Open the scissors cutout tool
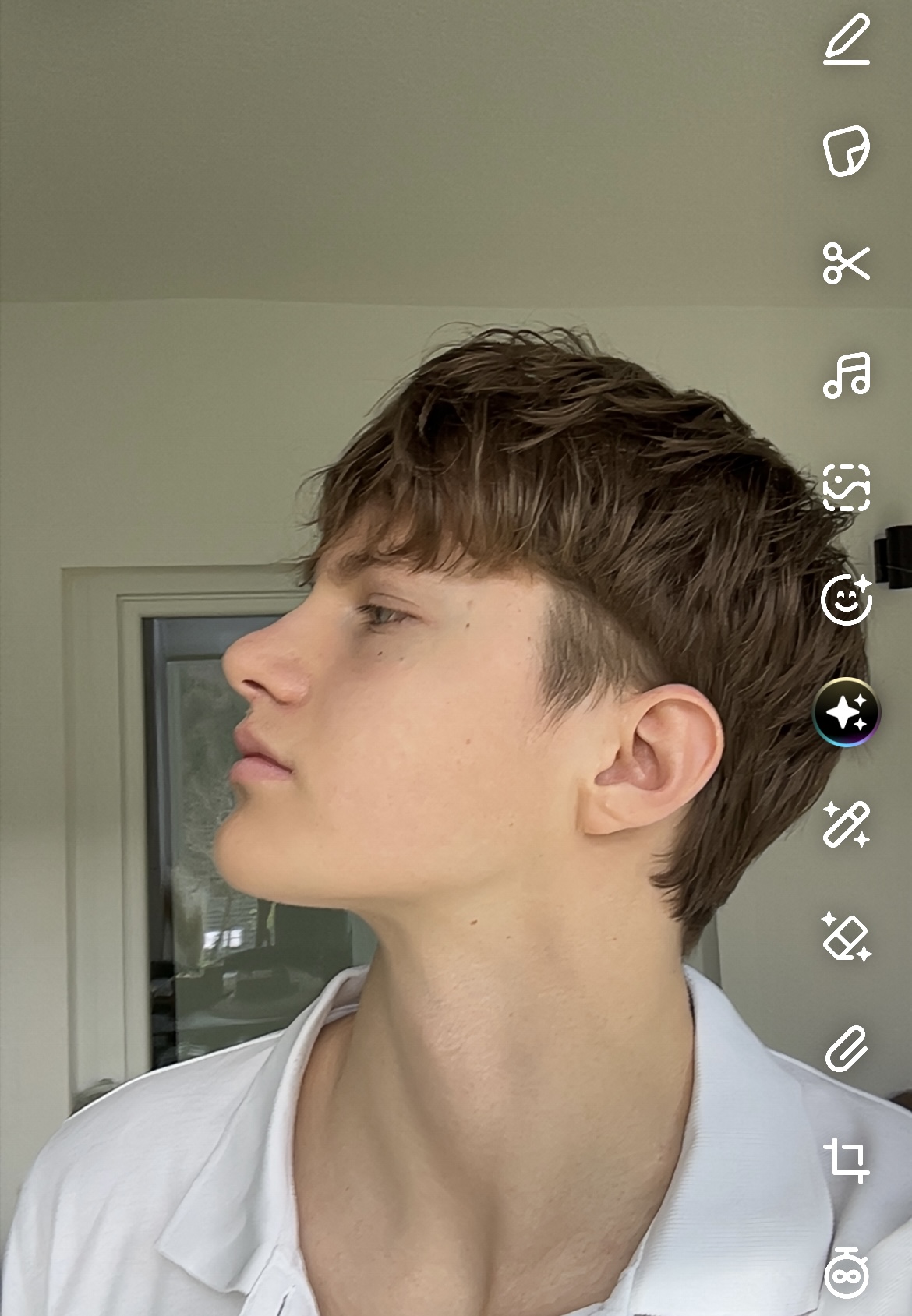This screenshot has width=912, height=1316. pos(847,263)
